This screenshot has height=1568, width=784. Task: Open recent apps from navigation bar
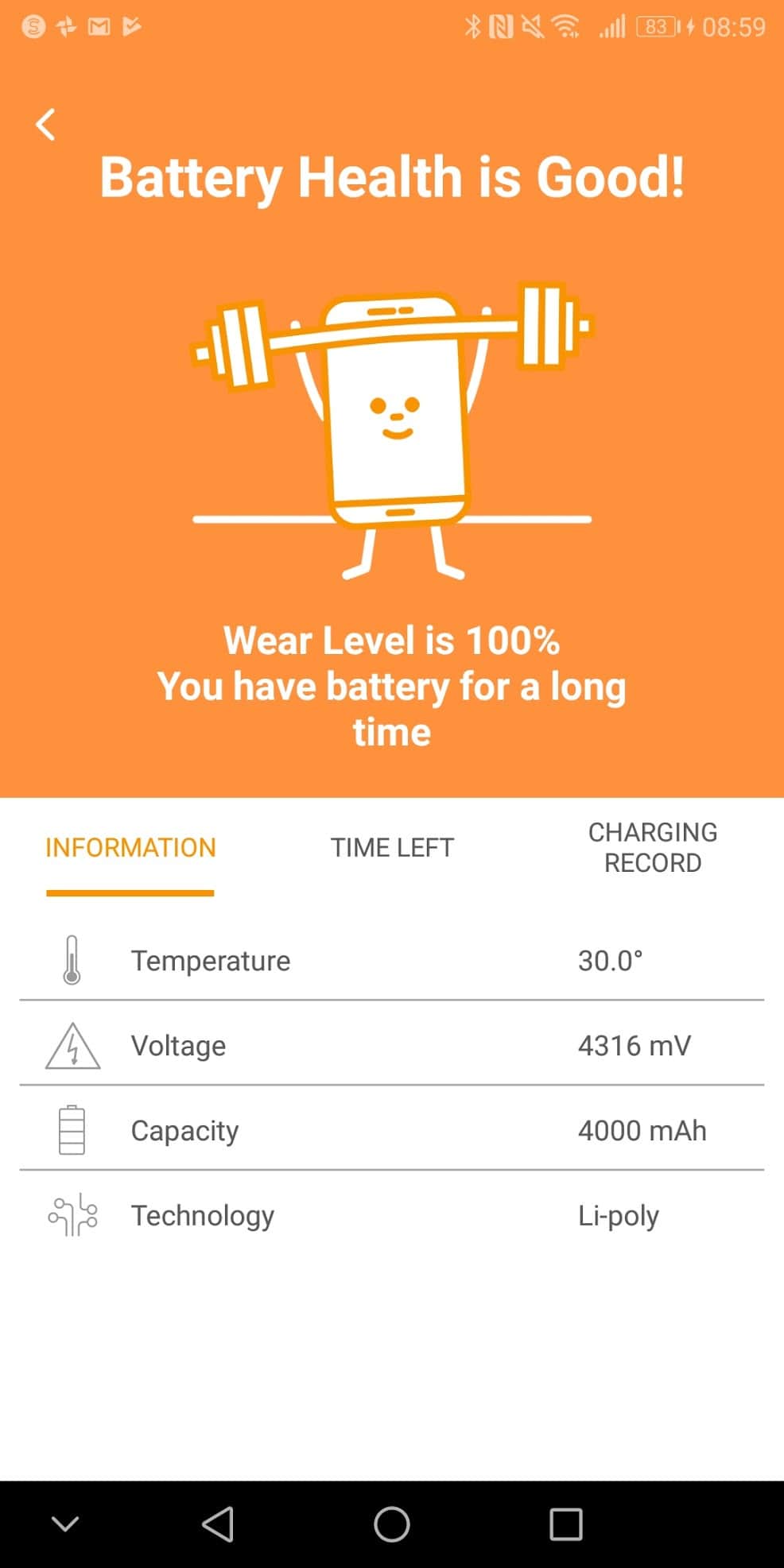(565, 1523)
